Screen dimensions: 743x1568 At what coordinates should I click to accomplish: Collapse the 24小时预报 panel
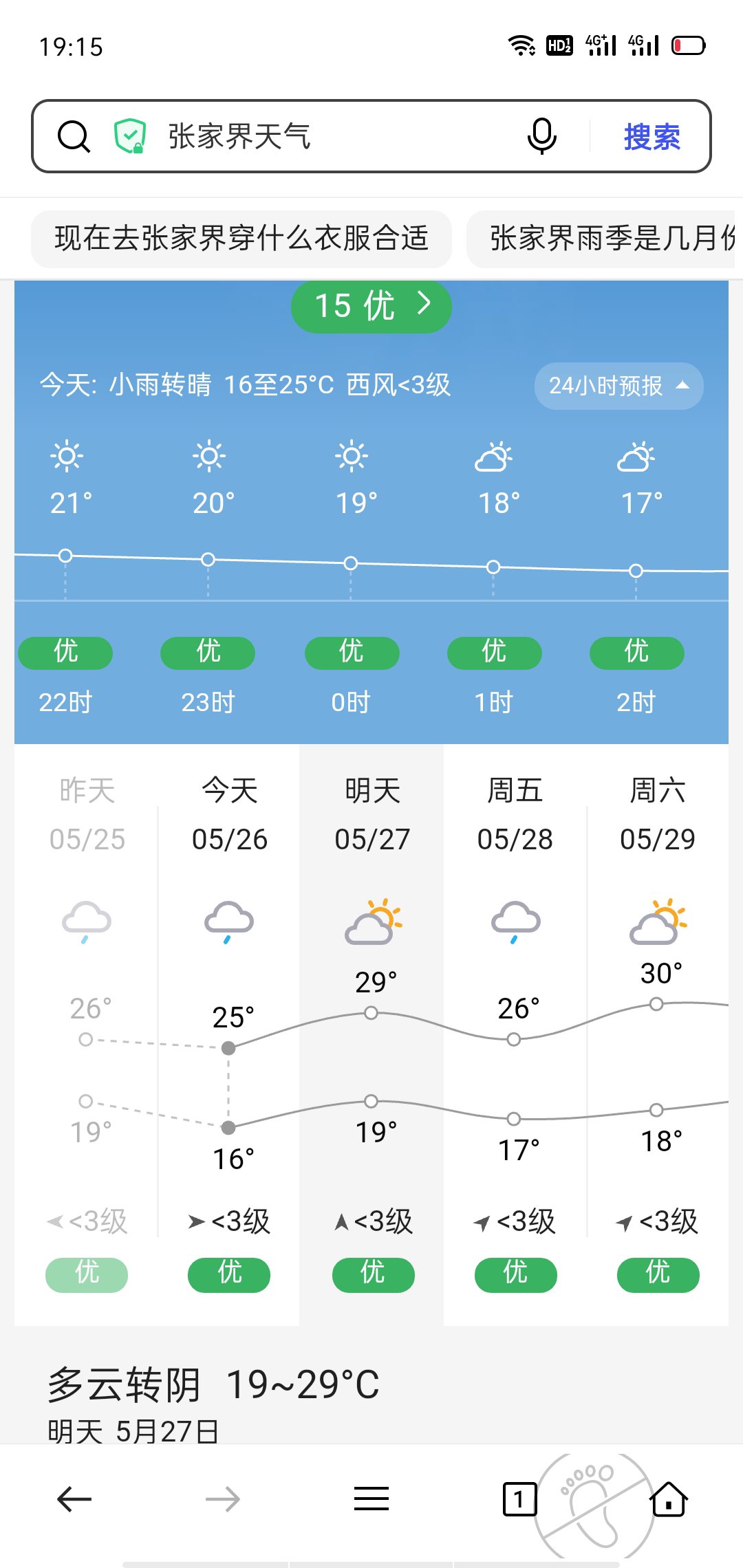point(618,386)
